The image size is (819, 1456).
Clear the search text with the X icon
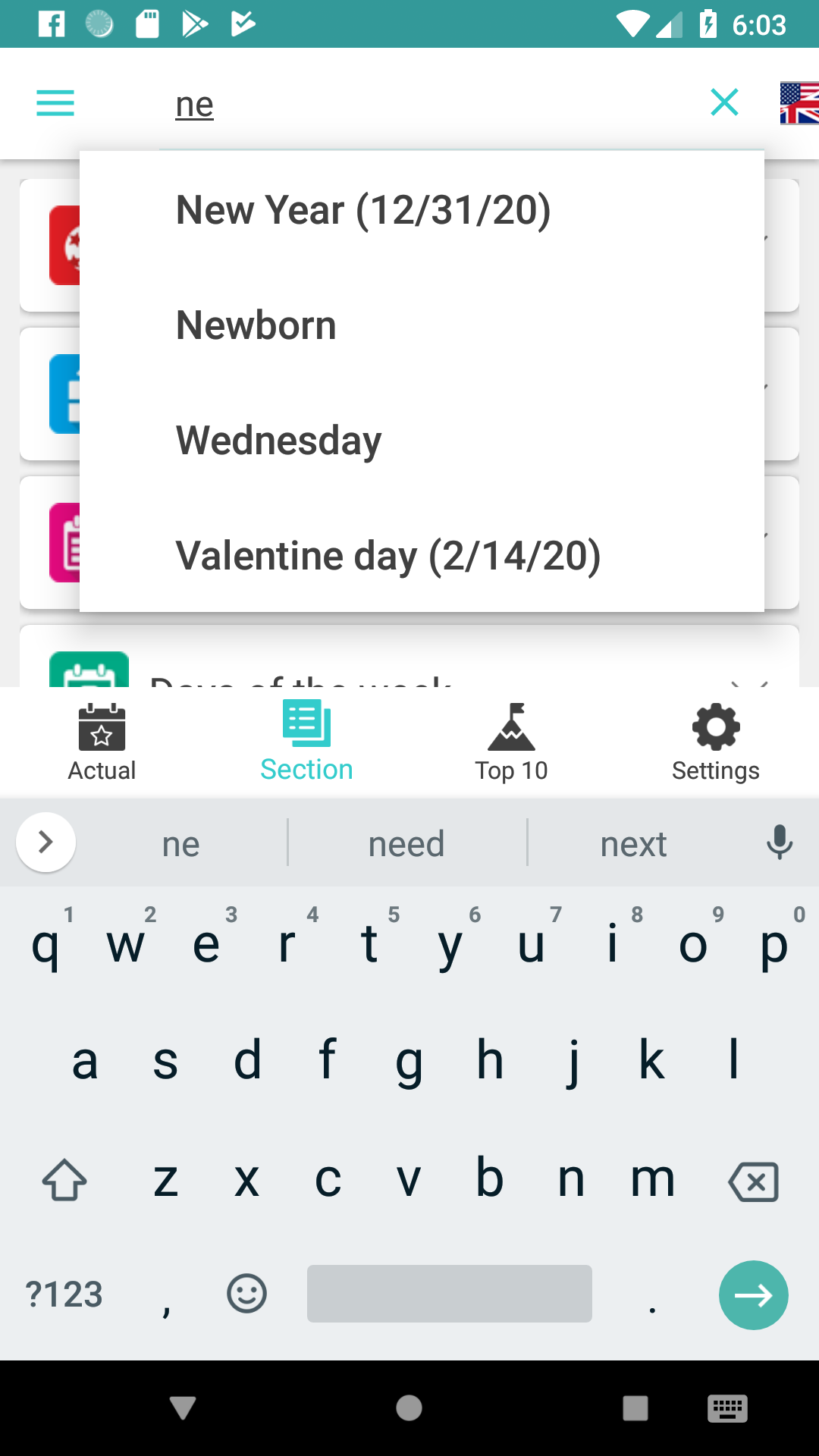pyautogui.click(x=724, y=102)
